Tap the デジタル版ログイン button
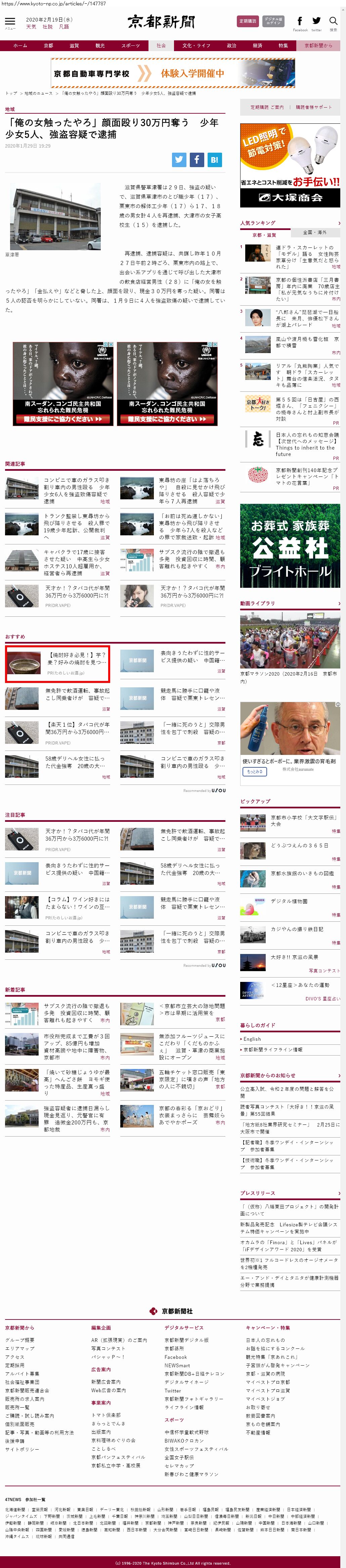The image size is (346, 1568). click(273, 21)
